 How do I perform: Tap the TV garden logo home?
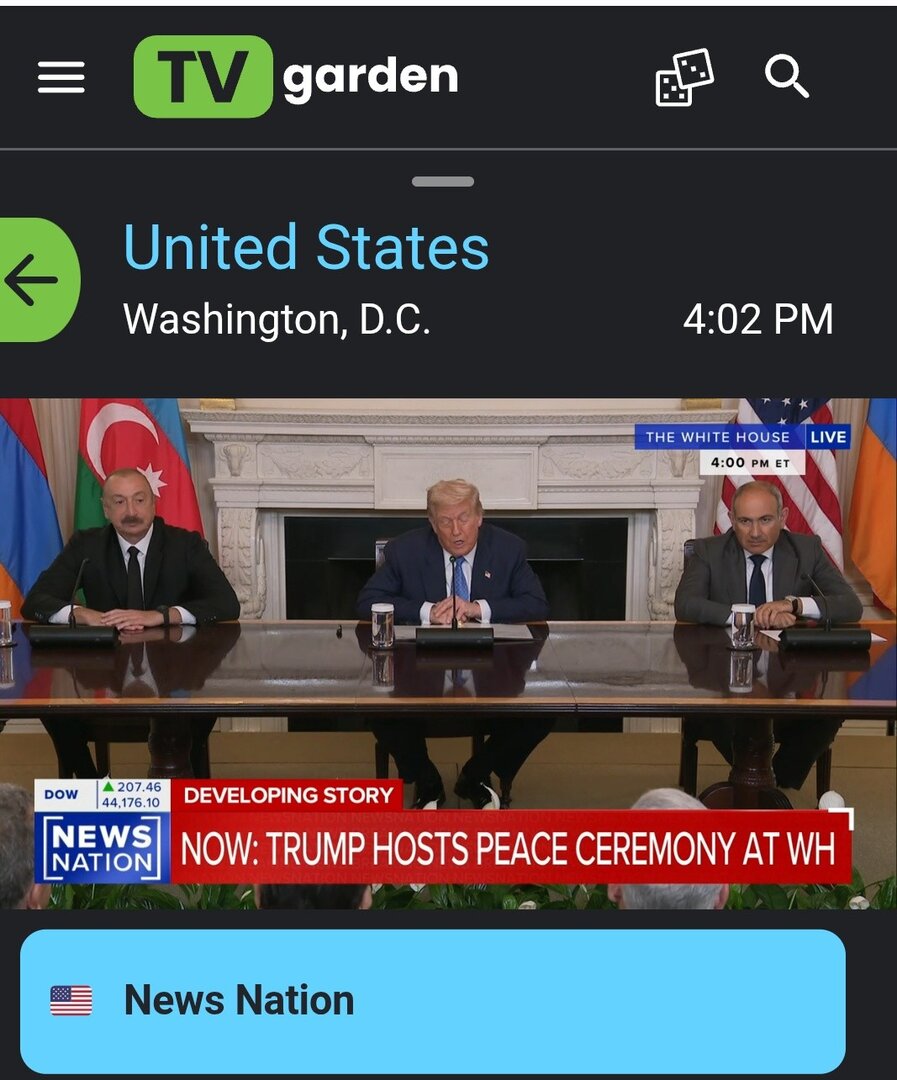pos(296,77)
